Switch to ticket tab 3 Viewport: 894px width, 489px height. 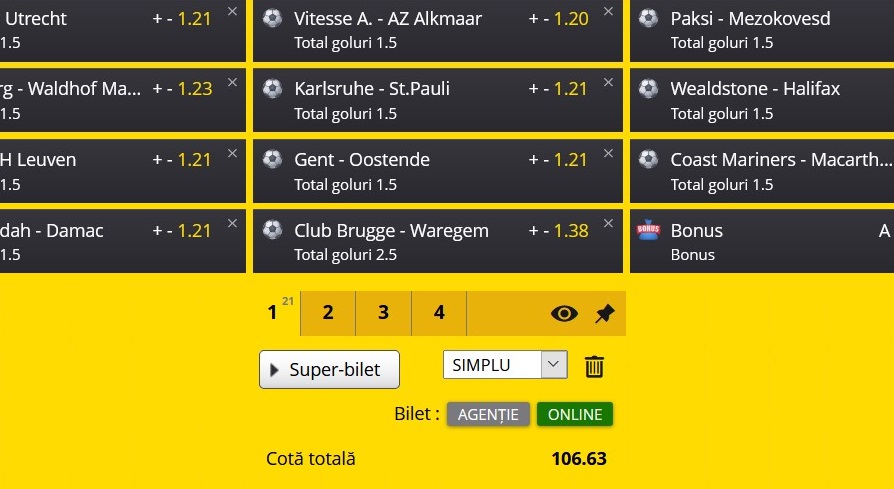383,313
